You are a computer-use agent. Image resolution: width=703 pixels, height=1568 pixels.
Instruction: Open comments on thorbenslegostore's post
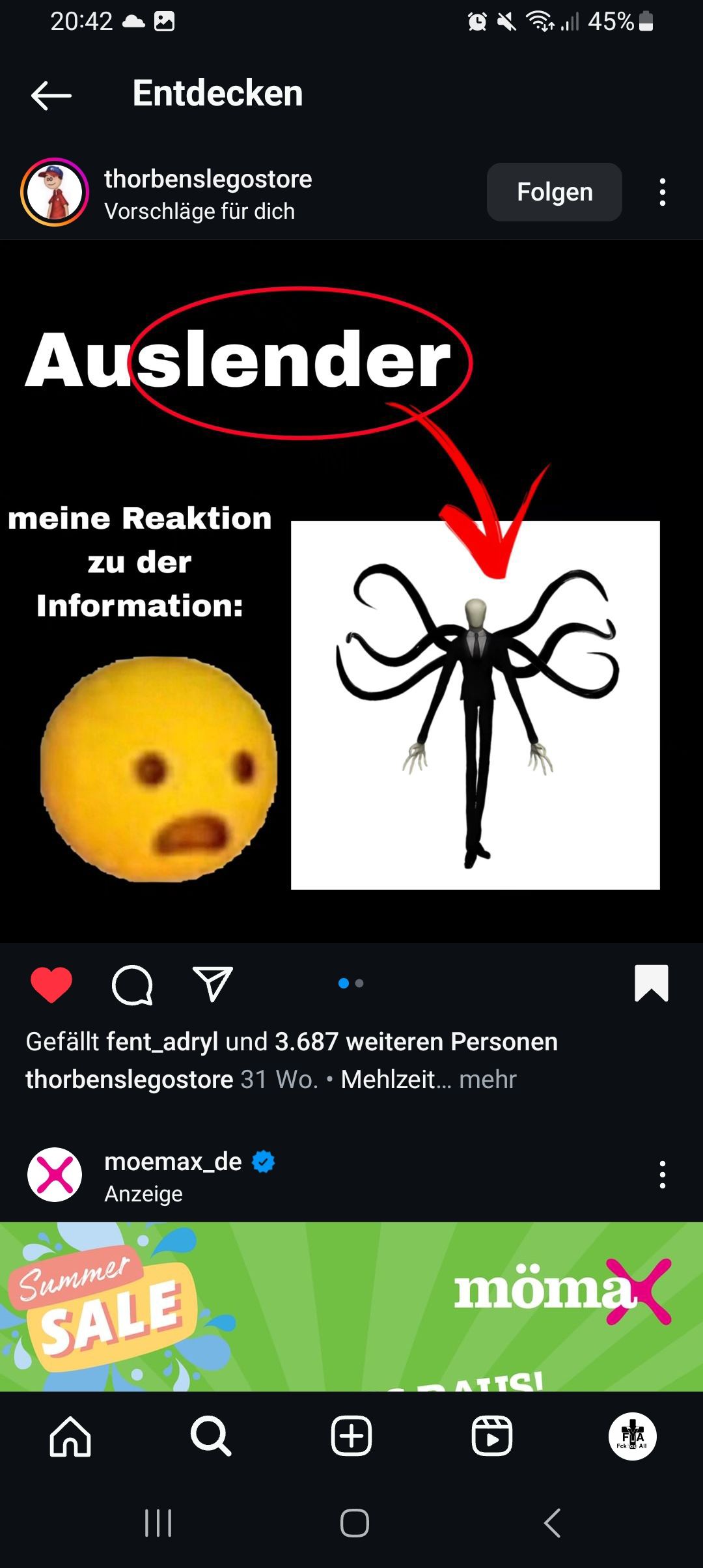132,984
